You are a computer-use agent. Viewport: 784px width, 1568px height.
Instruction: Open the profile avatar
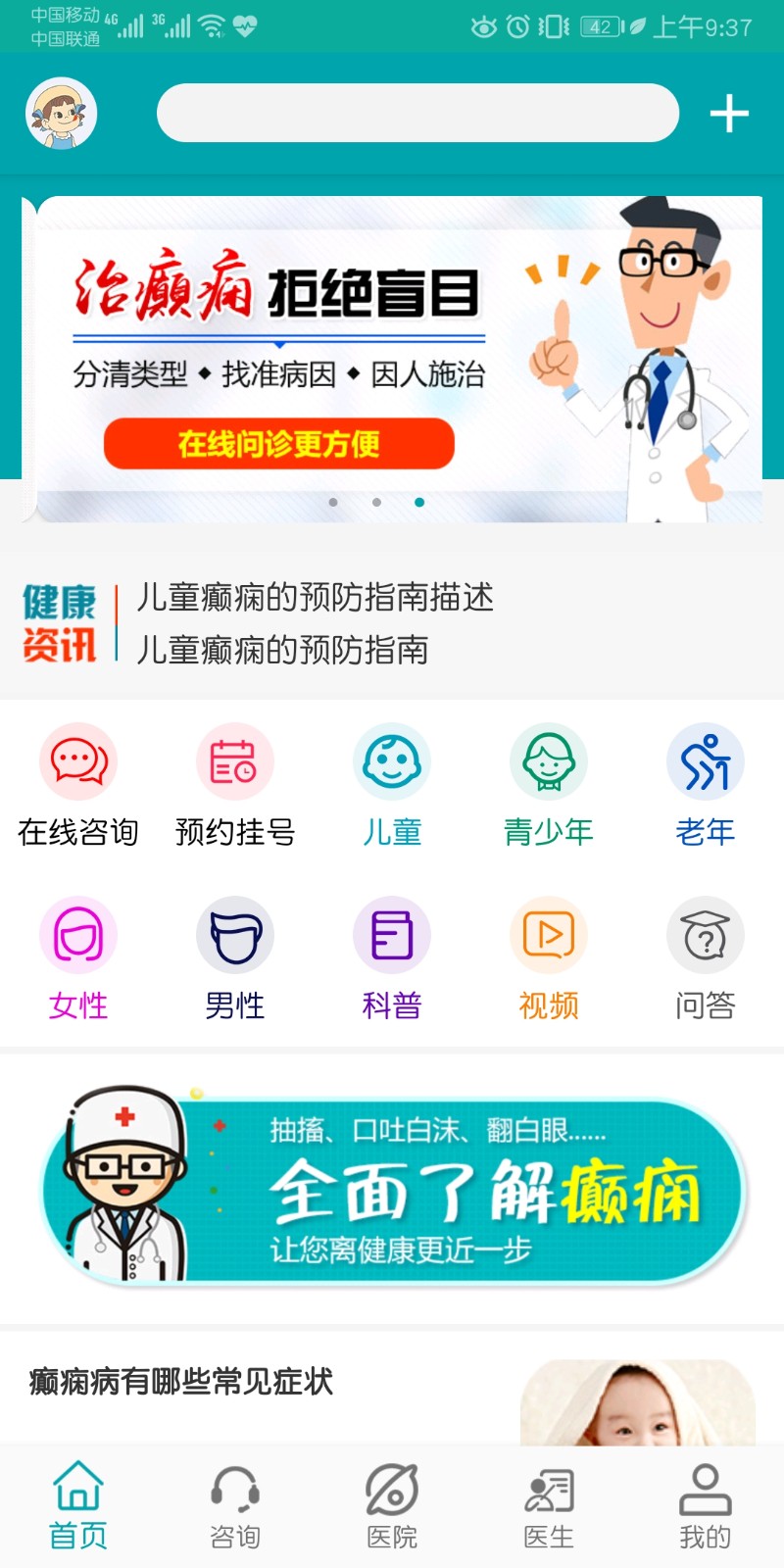tap(61, 114)
